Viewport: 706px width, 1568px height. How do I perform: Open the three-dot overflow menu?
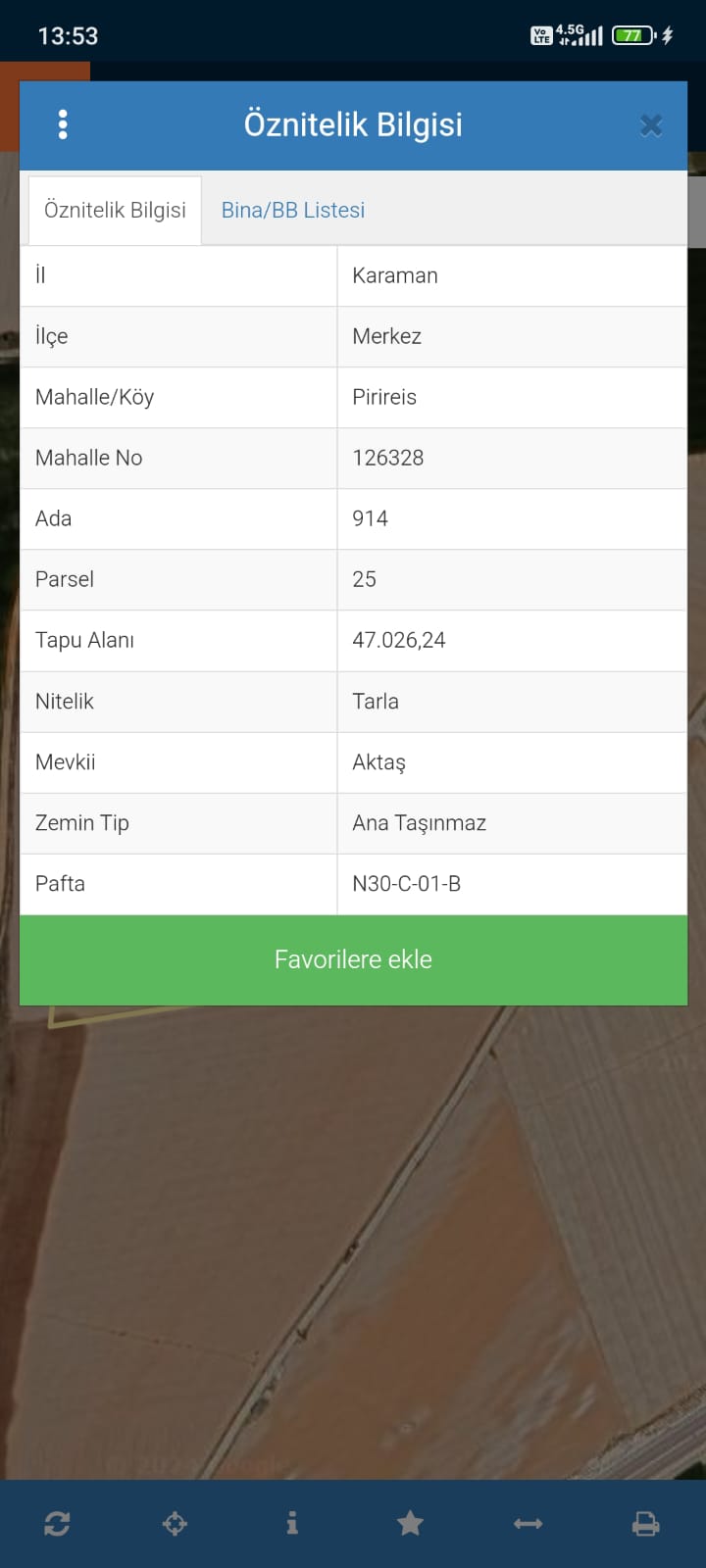(63, 124)
